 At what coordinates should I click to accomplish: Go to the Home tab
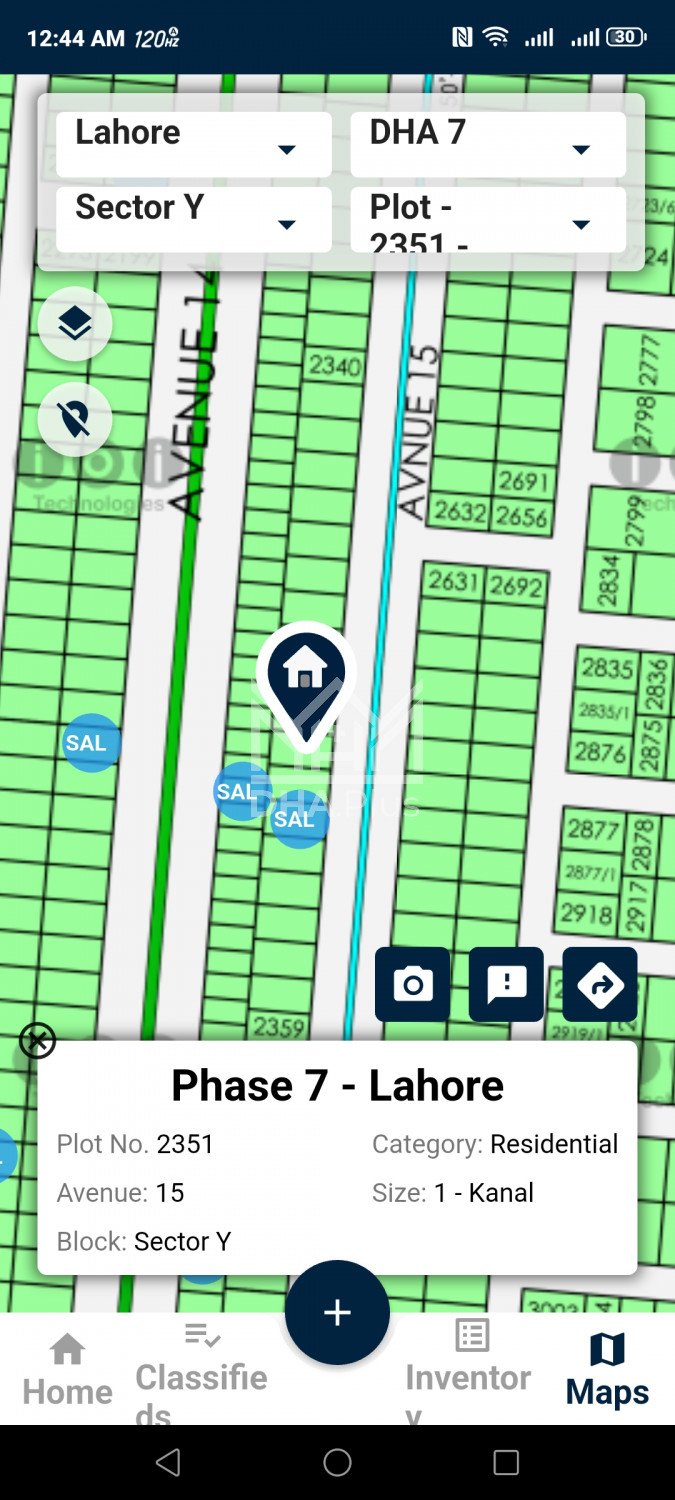coord(67,1370)
